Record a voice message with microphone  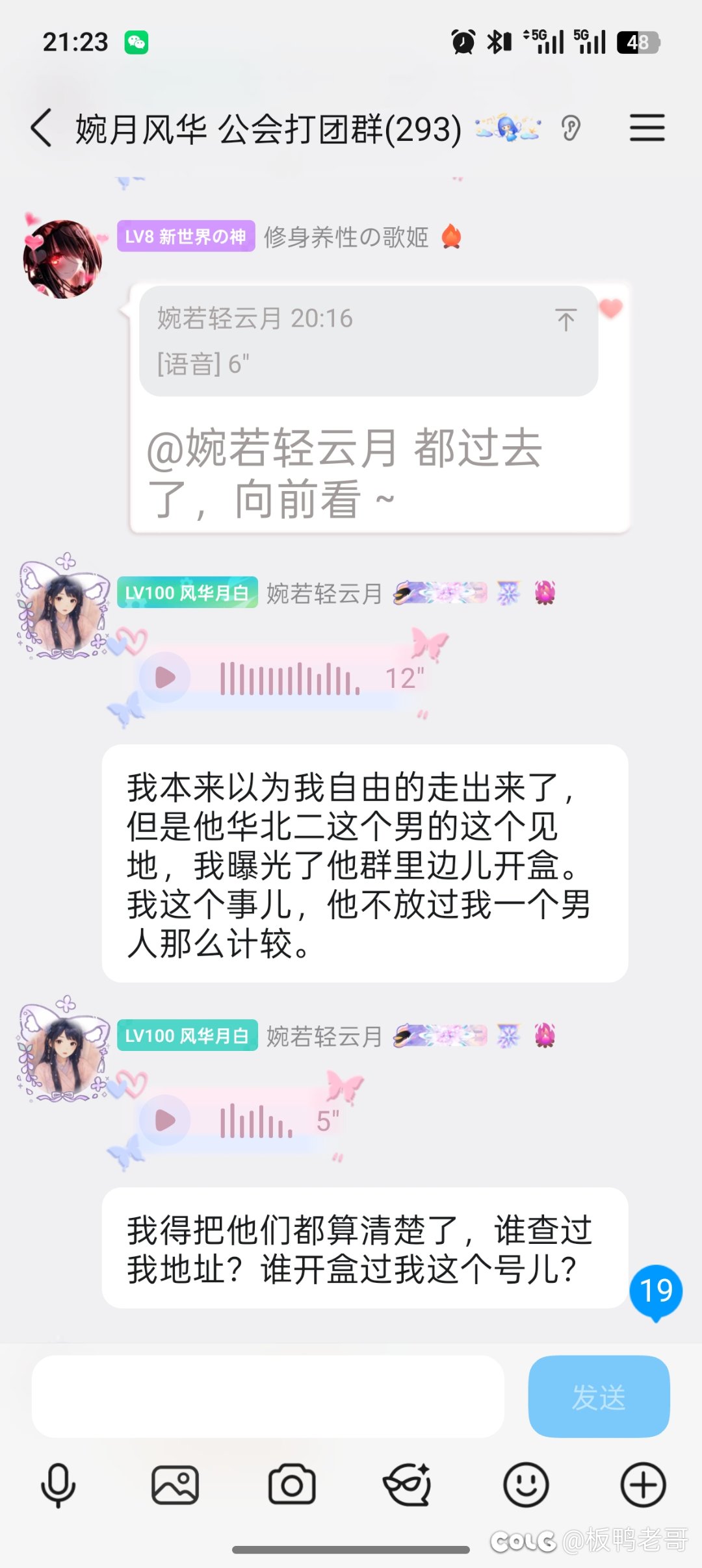58,1485
